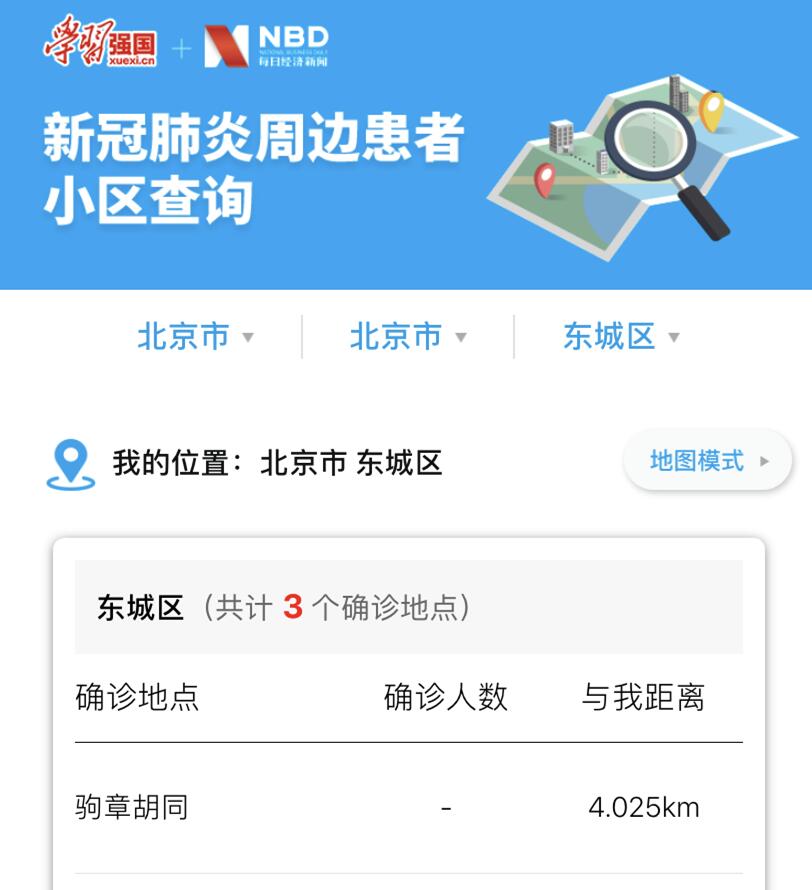Switch to 地图模式 map view
Screen dimensions: 812x890
[x=708, y=461]
